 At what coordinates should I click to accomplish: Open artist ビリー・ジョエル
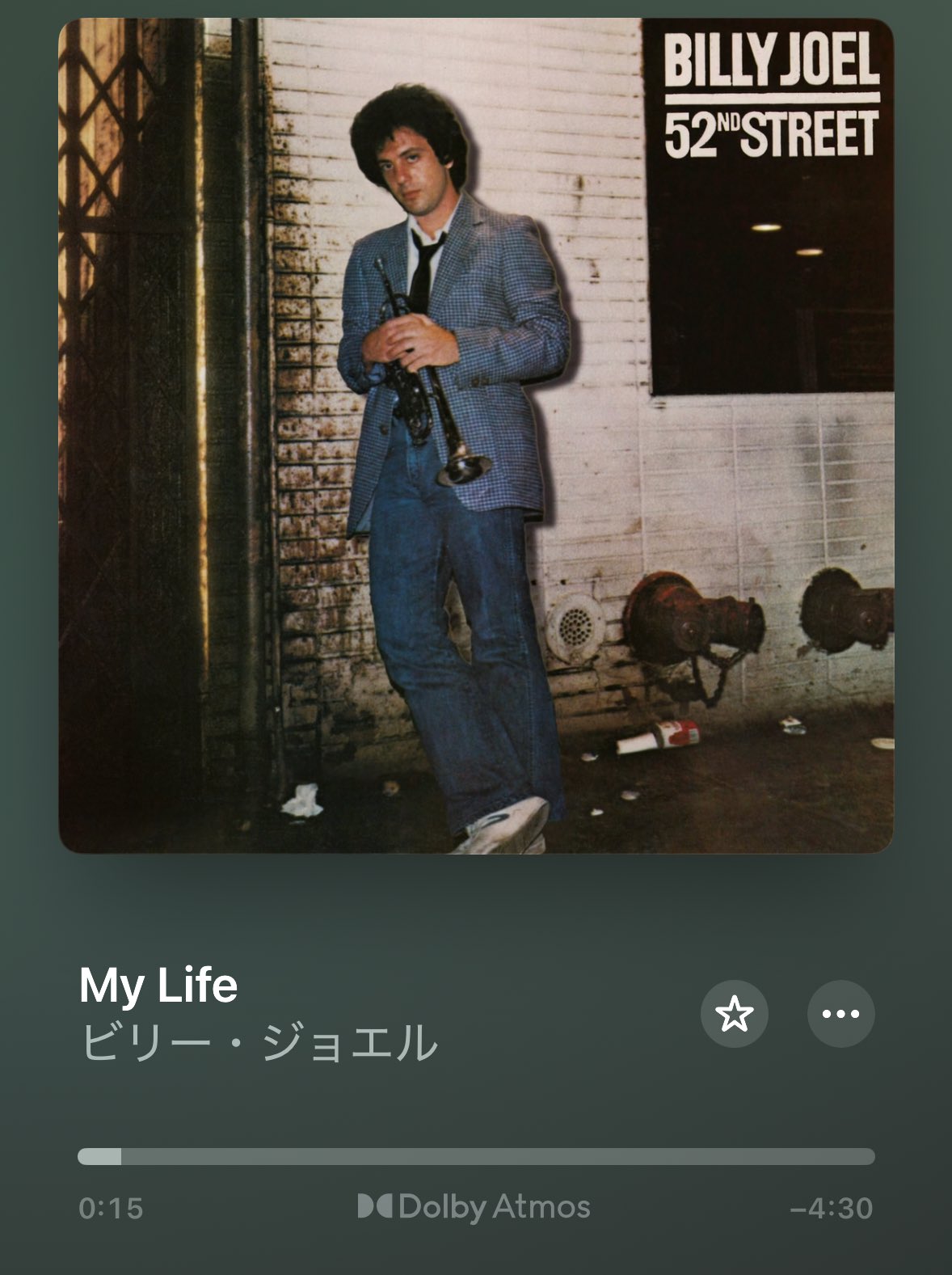click(x=259, y=1043)
